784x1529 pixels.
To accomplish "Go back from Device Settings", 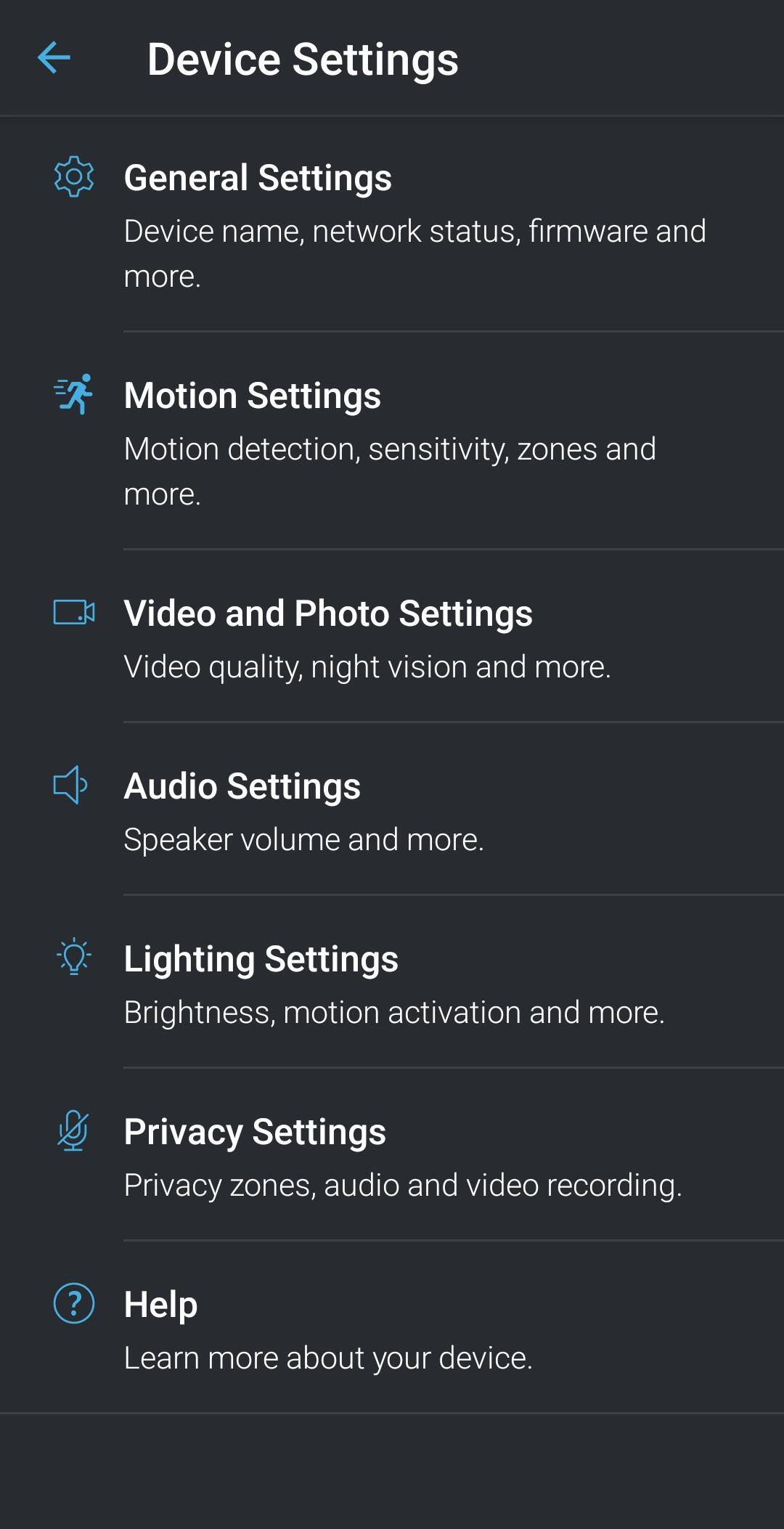I will tap(54, 58).
